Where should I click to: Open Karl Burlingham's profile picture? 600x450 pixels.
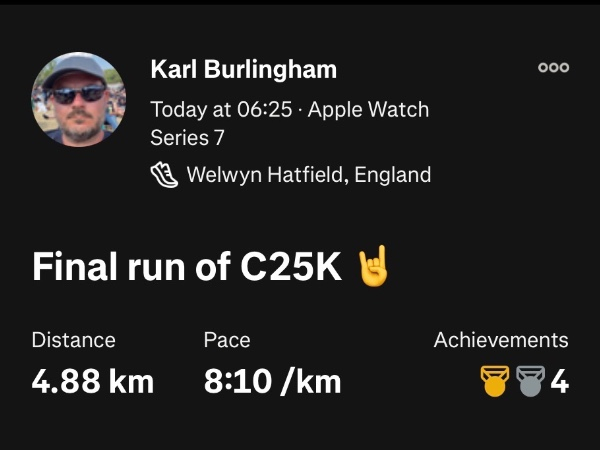click(78, 99)
